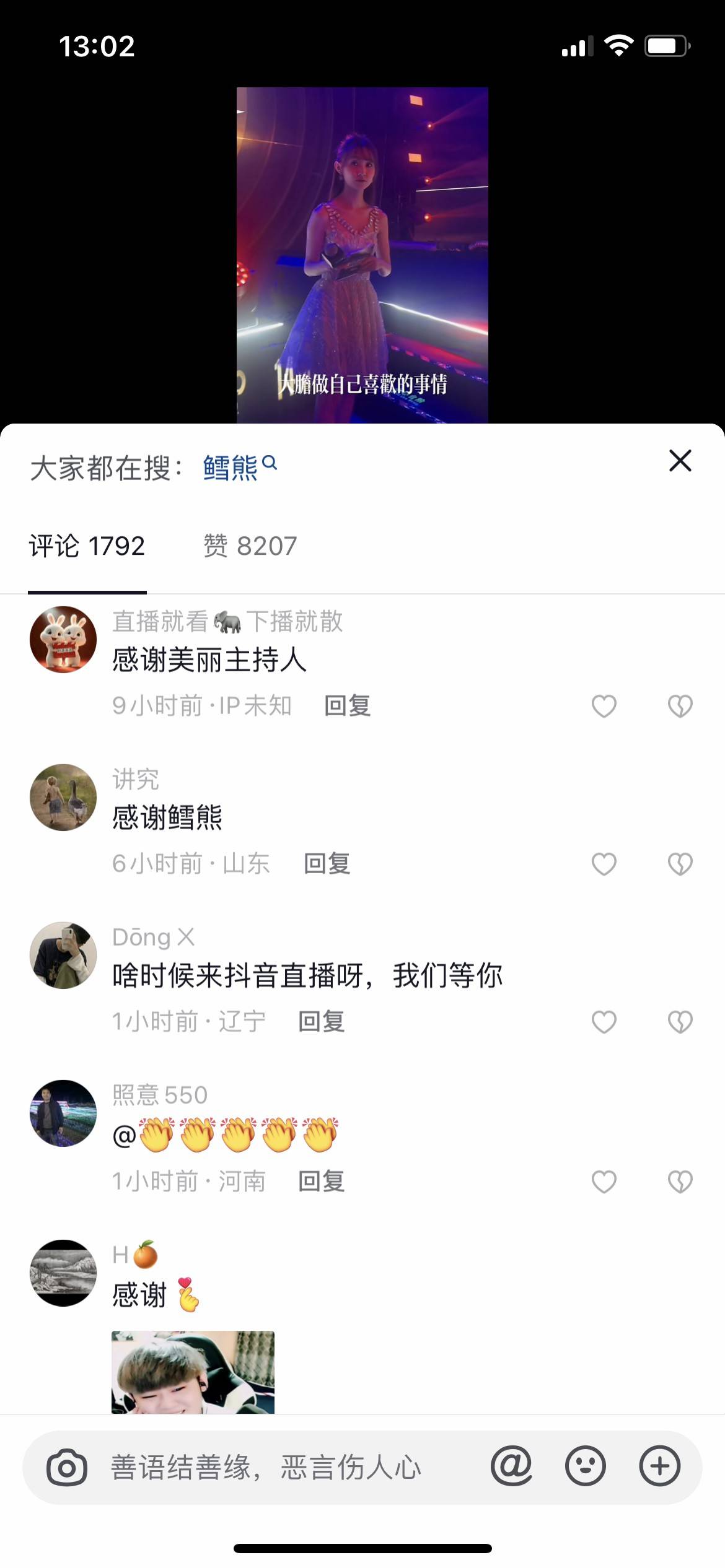Reply to 讲究's comment
The width and height of the screenshot is (725, 1568).
tap(327, 864)
